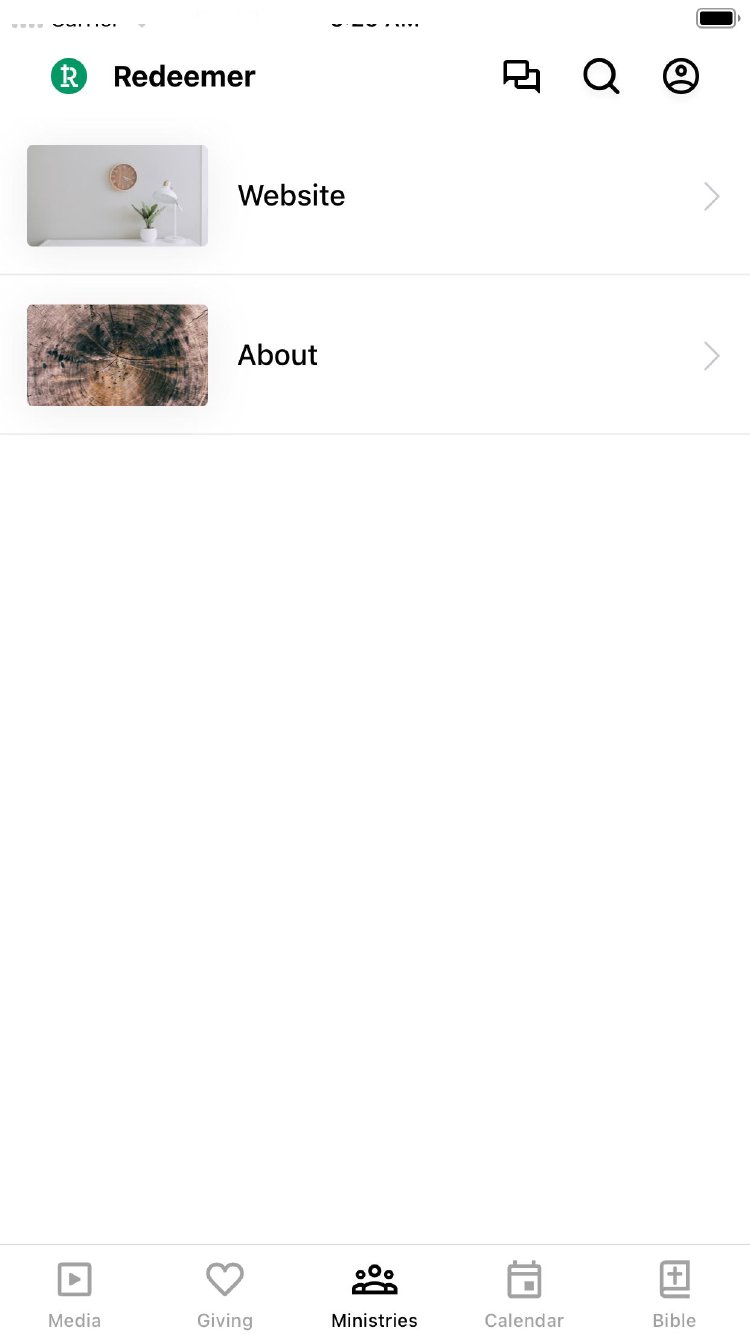This screenshot has height=1334, width=750.
Task: Switch to the Media tab
Action: (x=75, y=1294)
